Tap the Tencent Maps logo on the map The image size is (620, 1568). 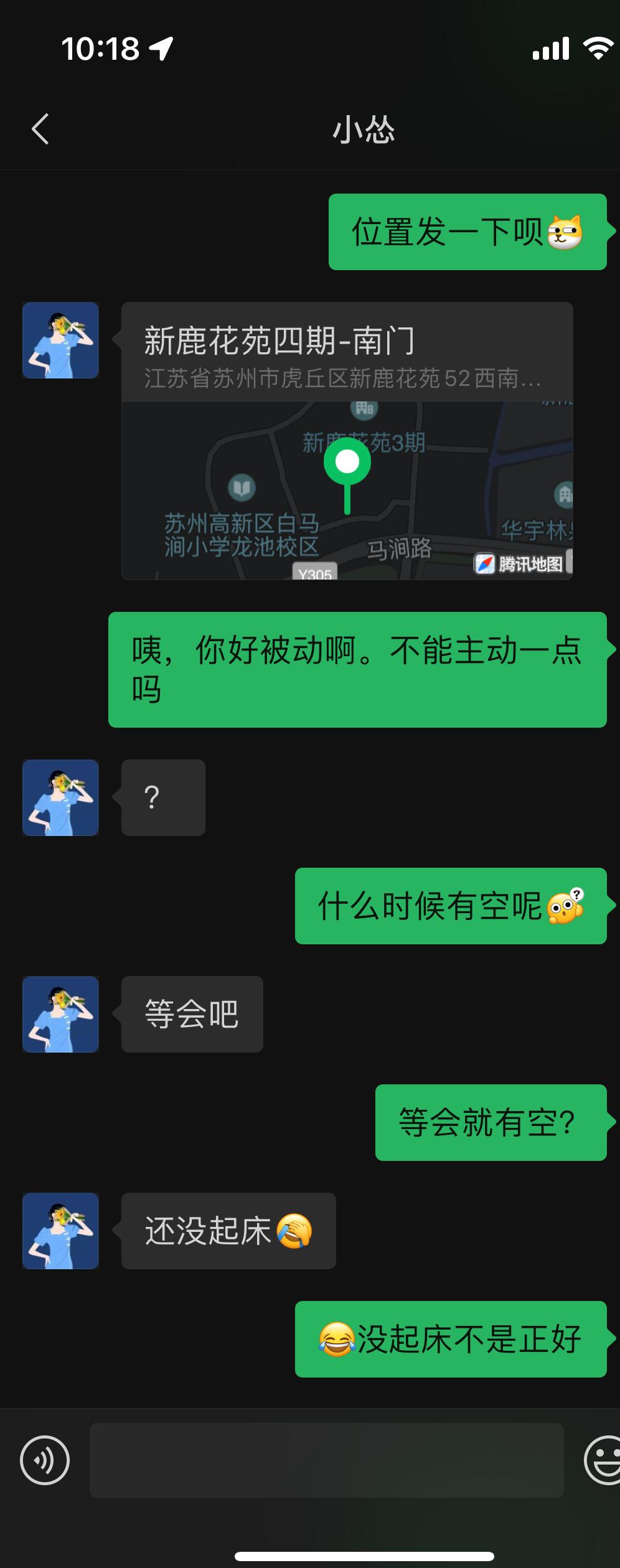click(520, 563)
